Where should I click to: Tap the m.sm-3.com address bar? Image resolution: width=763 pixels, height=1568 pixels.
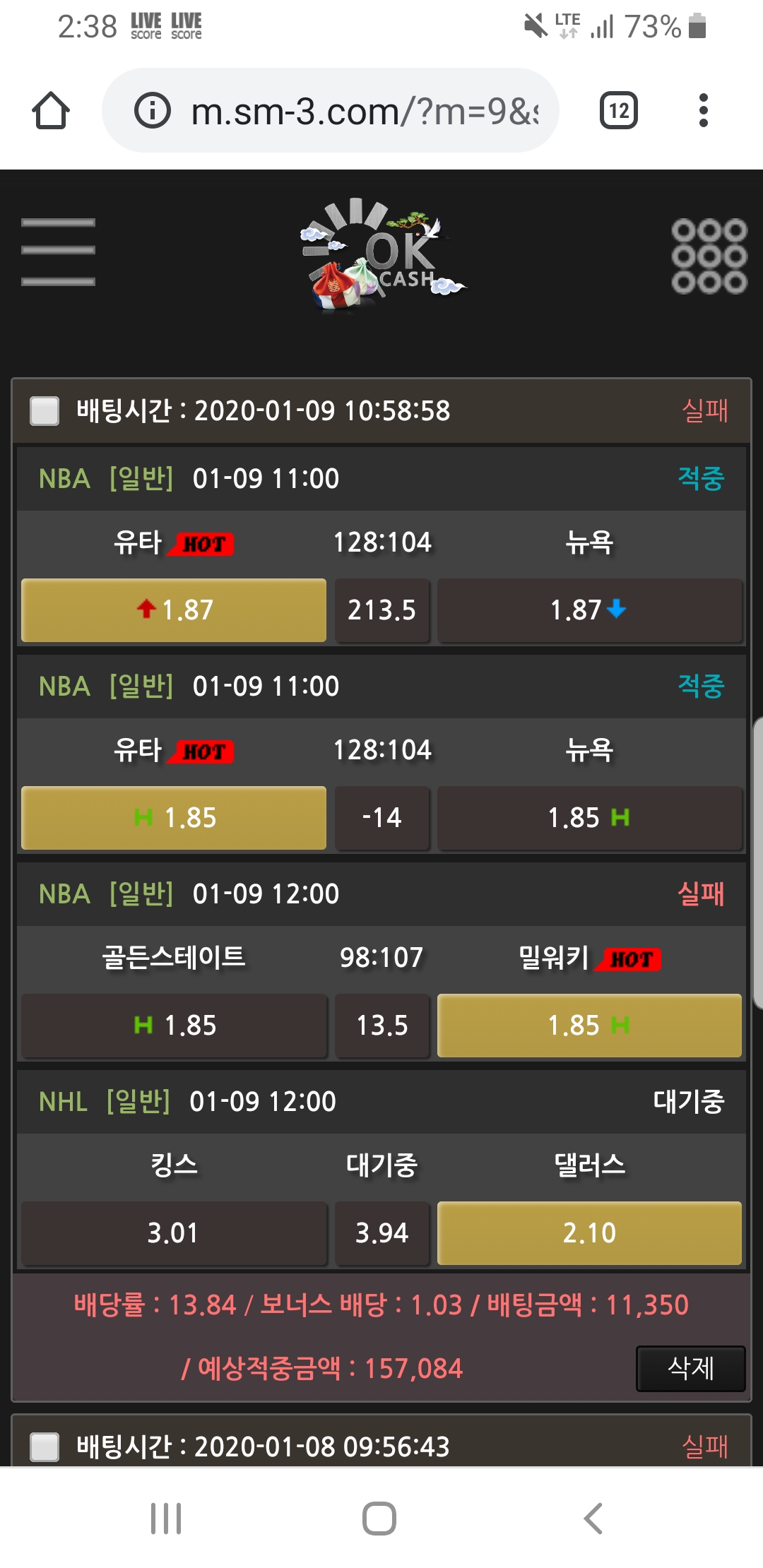point(331,111)
